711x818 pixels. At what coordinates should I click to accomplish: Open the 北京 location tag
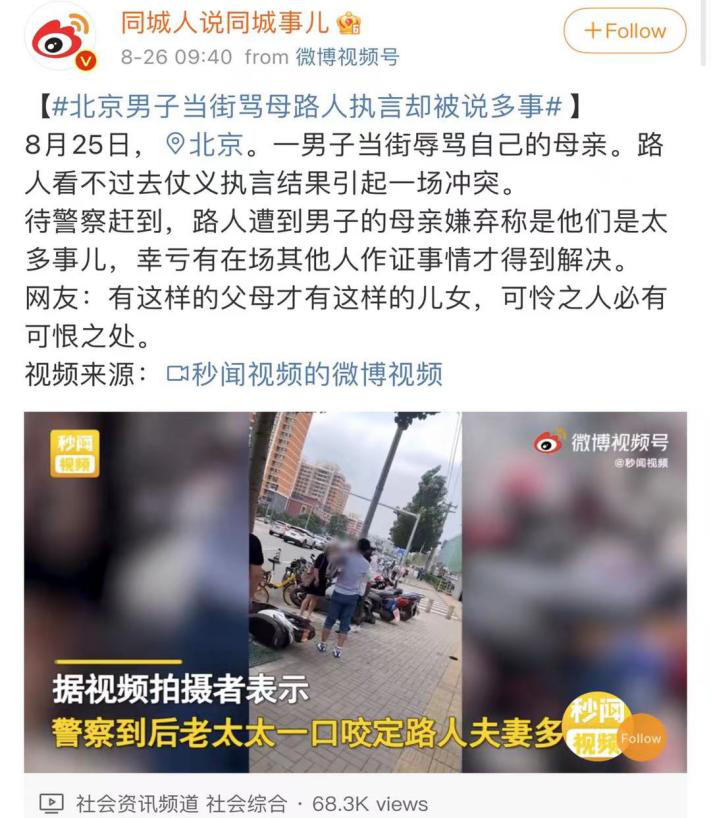click(205, 146)
